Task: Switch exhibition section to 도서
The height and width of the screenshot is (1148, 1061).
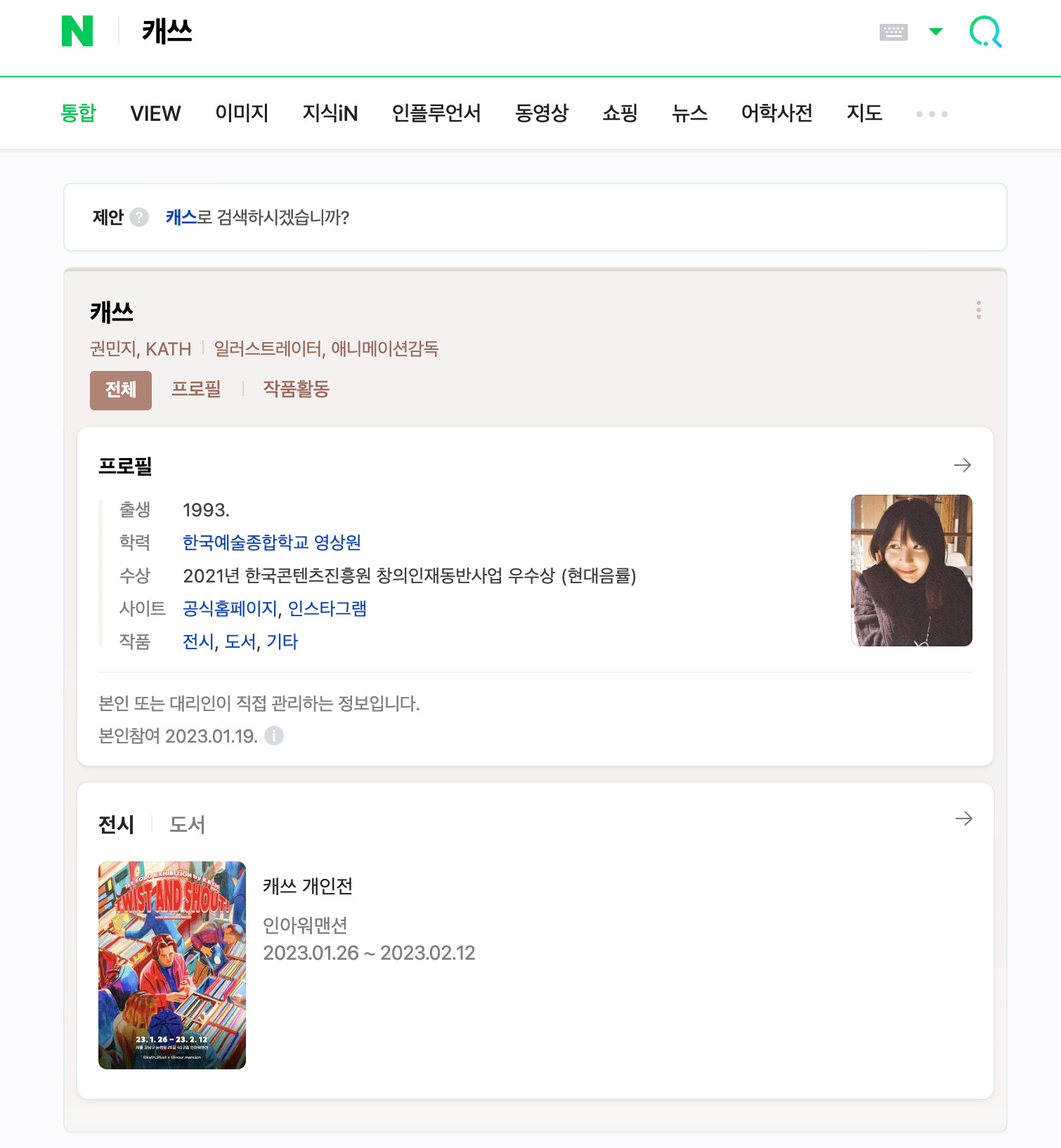Action: 187,824
